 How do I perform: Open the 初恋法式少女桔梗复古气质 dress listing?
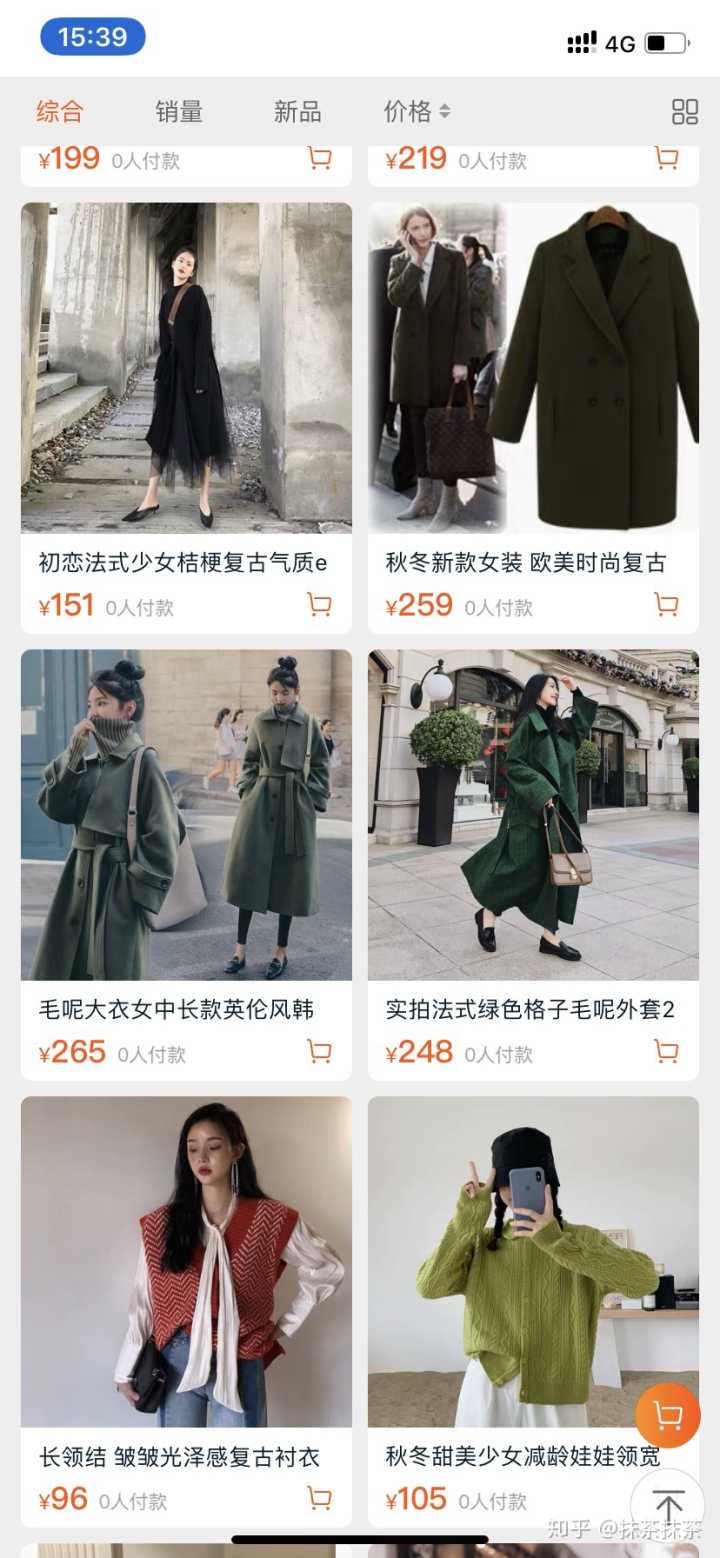pyautogui.click(x=186, y=368)
